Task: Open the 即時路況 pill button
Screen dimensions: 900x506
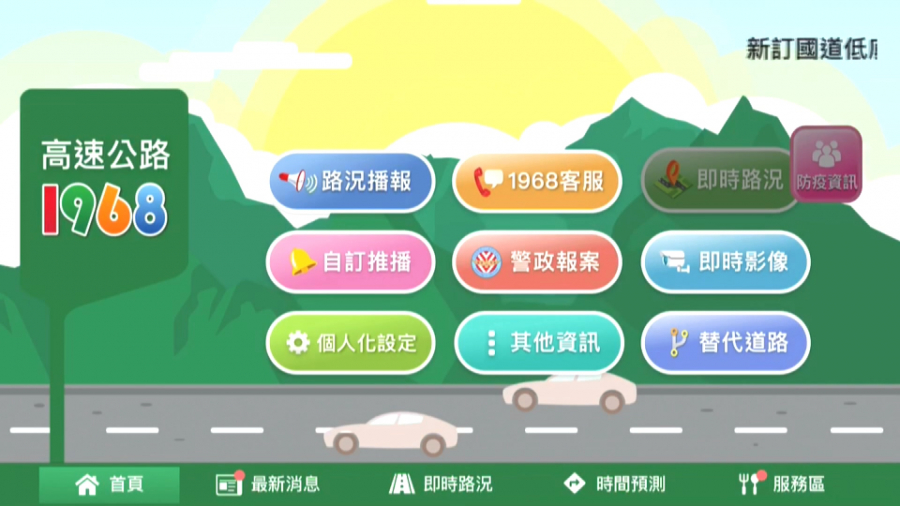Action: click(x=716, y=181)
